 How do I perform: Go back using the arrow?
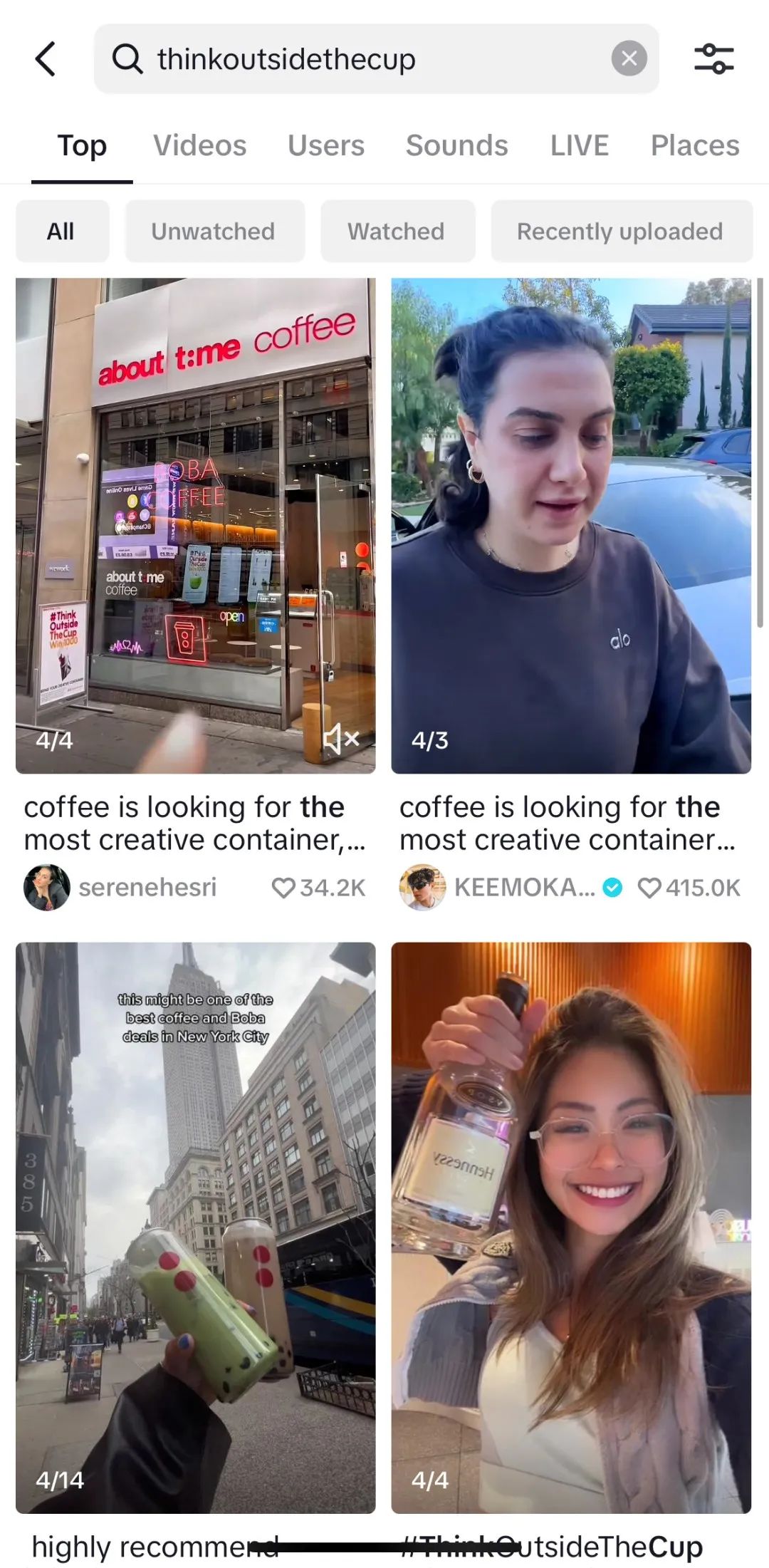46,58
